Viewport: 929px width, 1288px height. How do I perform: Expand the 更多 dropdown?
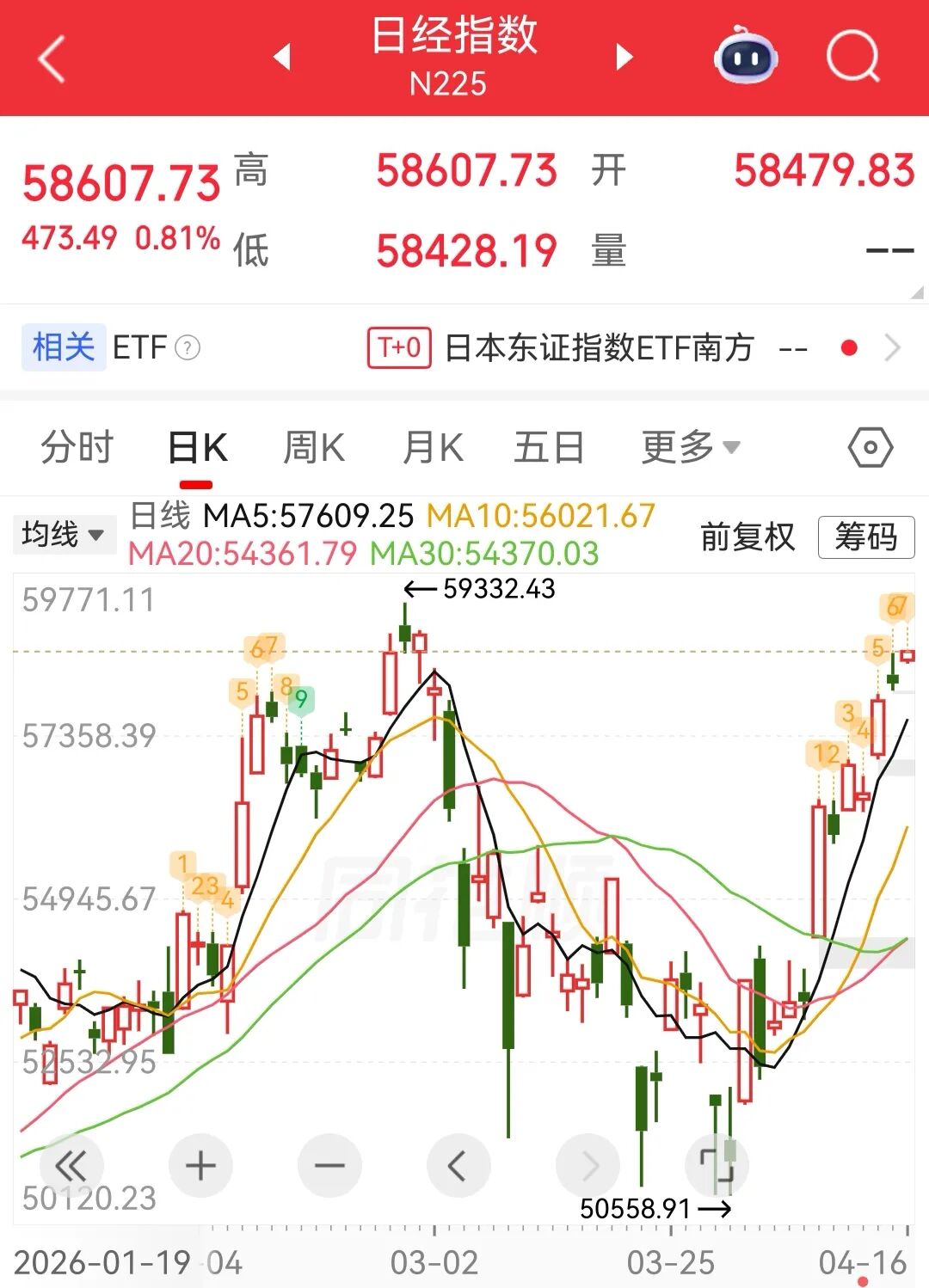tap(690, 448)
